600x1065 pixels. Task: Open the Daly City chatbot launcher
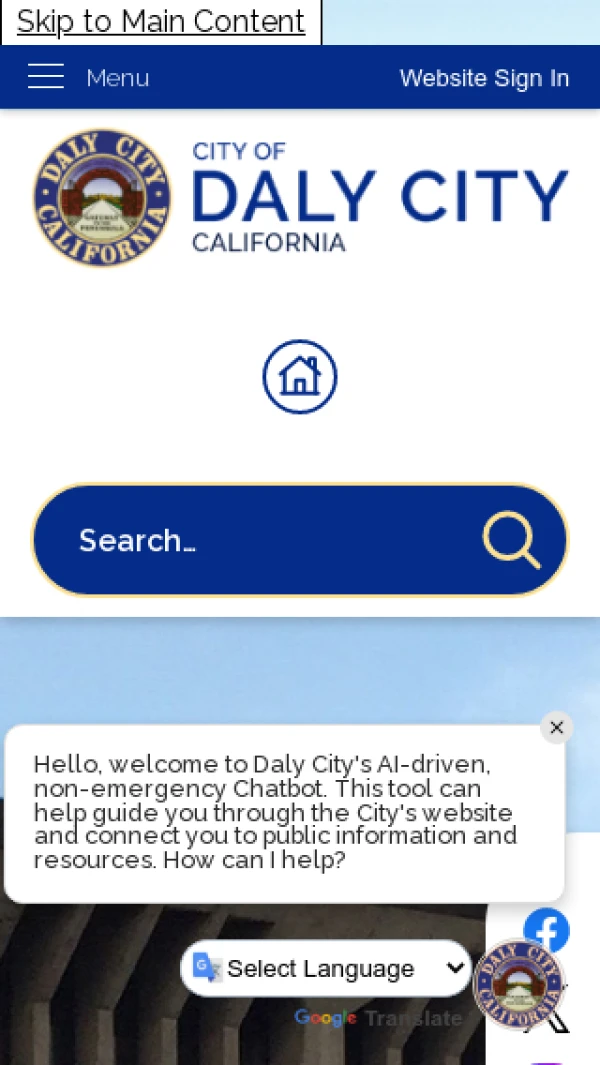pos(518,984)
